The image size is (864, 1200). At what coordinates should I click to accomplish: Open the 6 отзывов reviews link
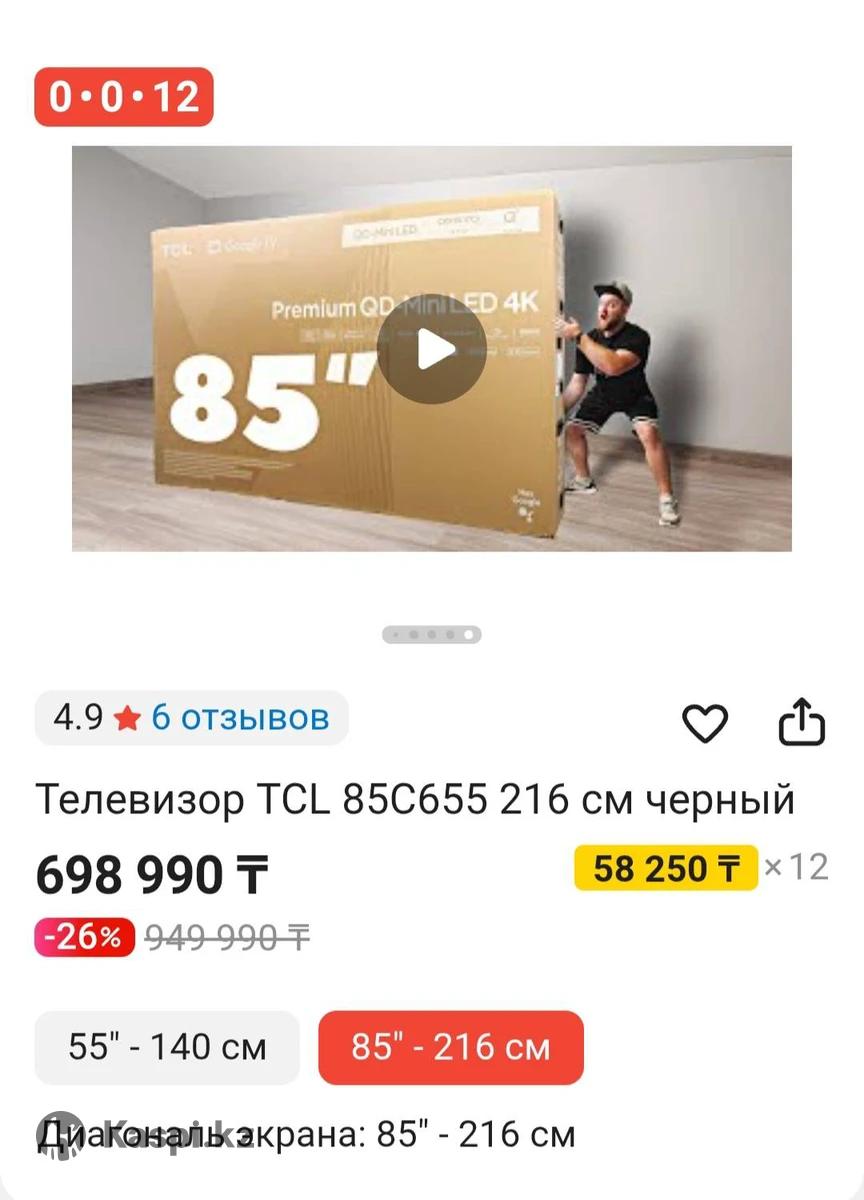click(x=240, y=718)
